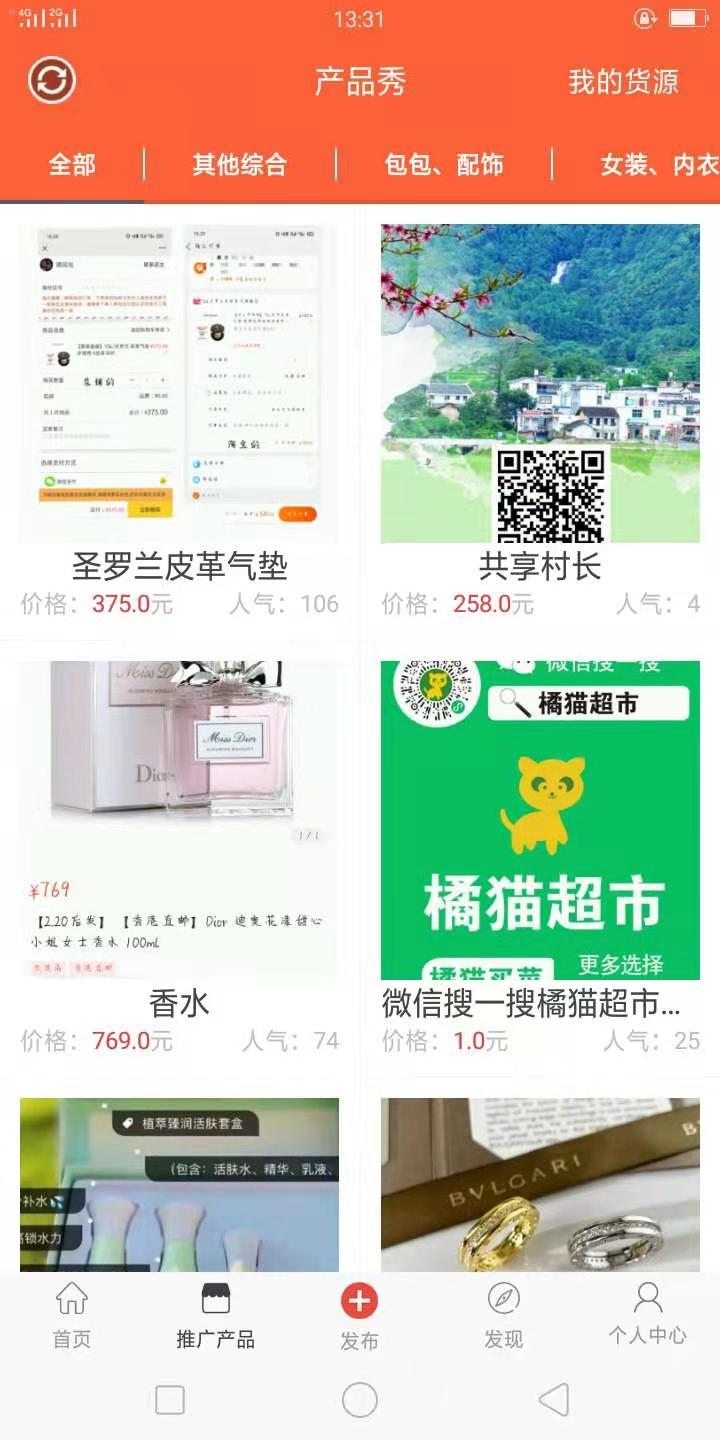Open the 香水 perfume product
Viewport: 720px width, 1440px height.
click(x=180, y=815)
